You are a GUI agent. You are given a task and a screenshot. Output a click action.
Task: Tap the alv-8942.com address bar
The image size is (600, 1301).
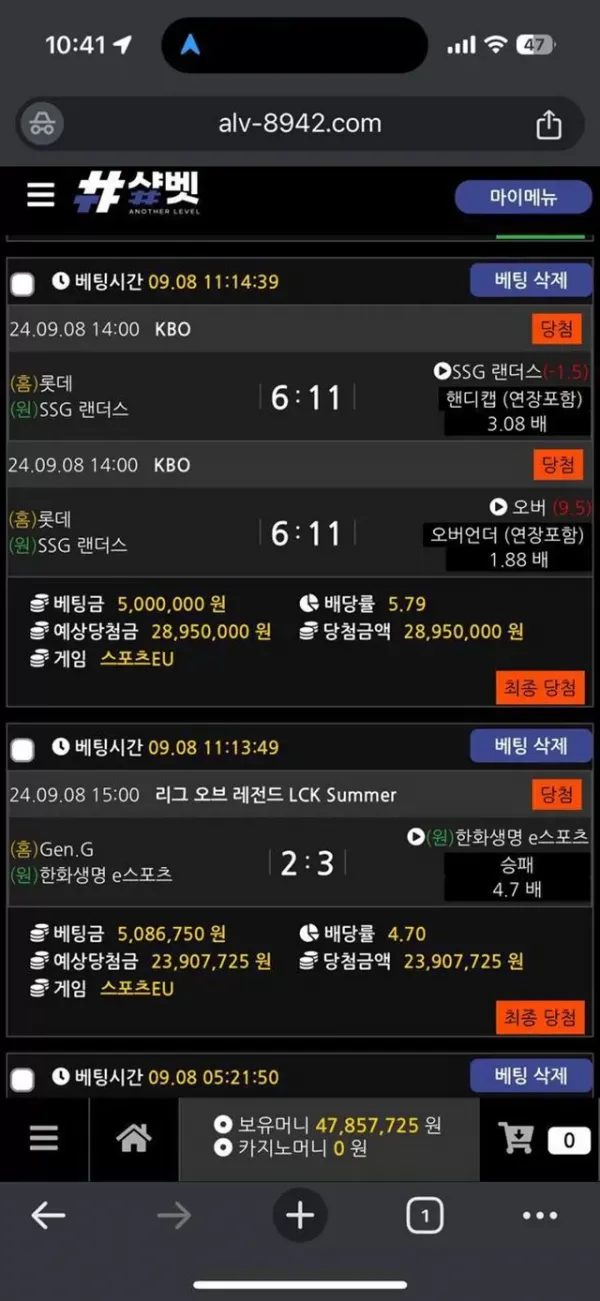click(300, 124)
